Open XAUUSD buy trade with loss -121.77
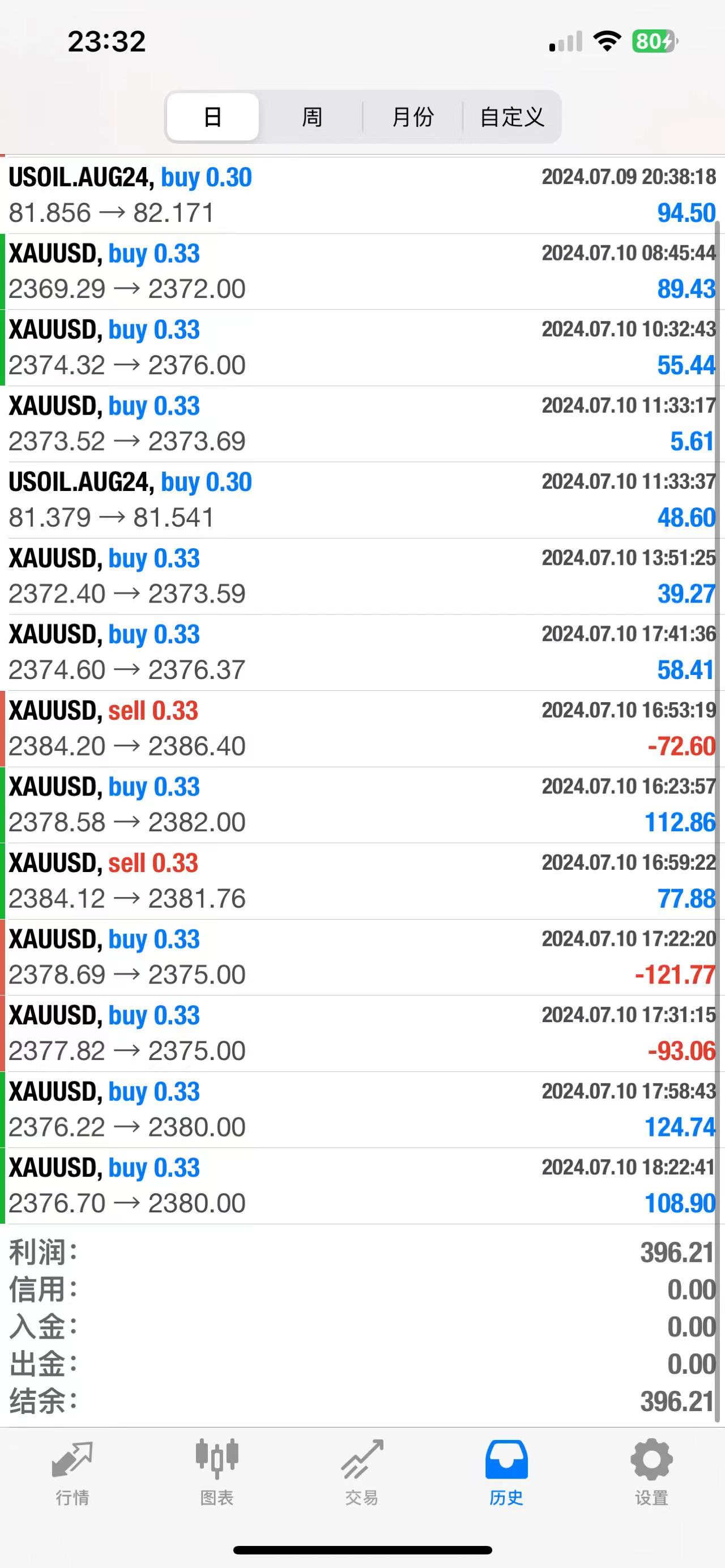Screen dimensions: 725x1568 click(362, 957)
